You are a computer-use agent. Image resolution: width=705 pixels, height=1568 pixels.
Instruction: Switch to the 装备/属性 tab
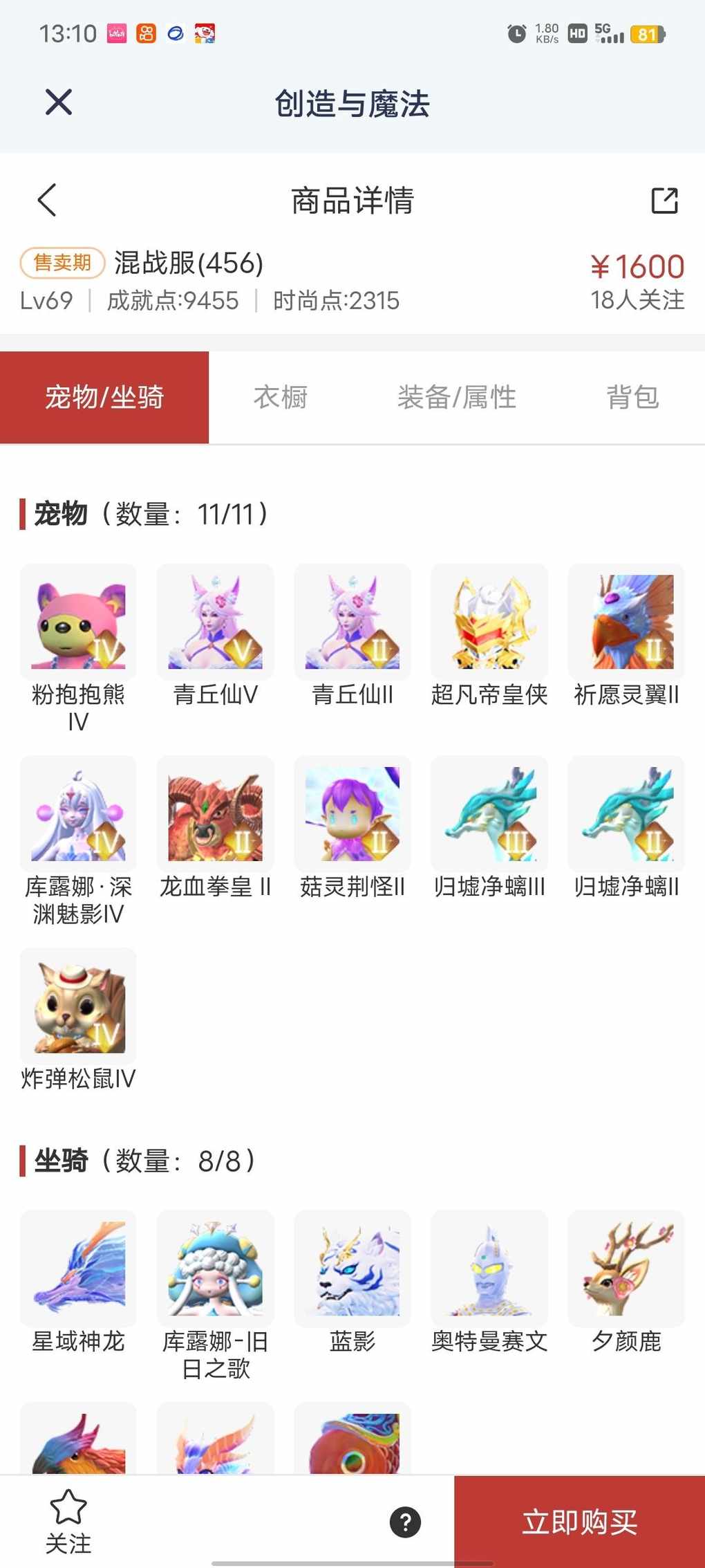tap(456, 398)
